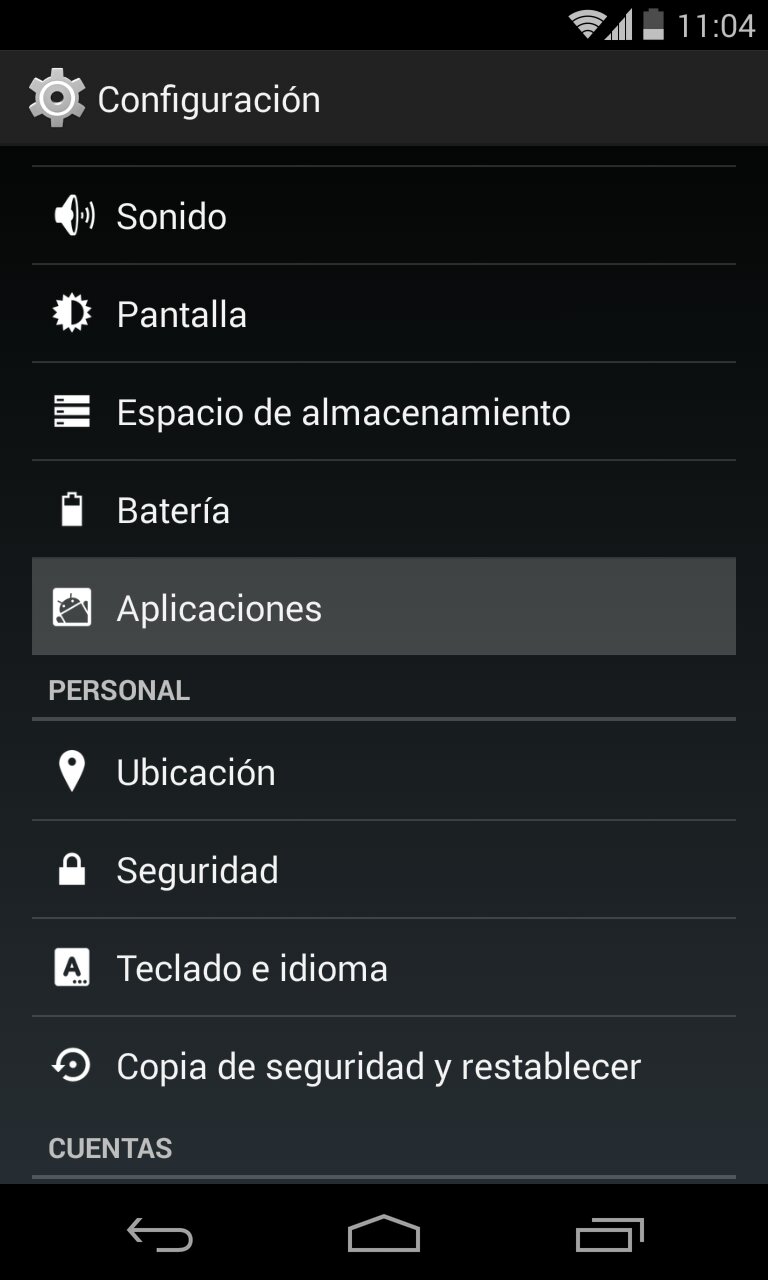The width and height of the screenshot is (768, 1280).
Task: Go to the home screen
Action: (384, 1234)
